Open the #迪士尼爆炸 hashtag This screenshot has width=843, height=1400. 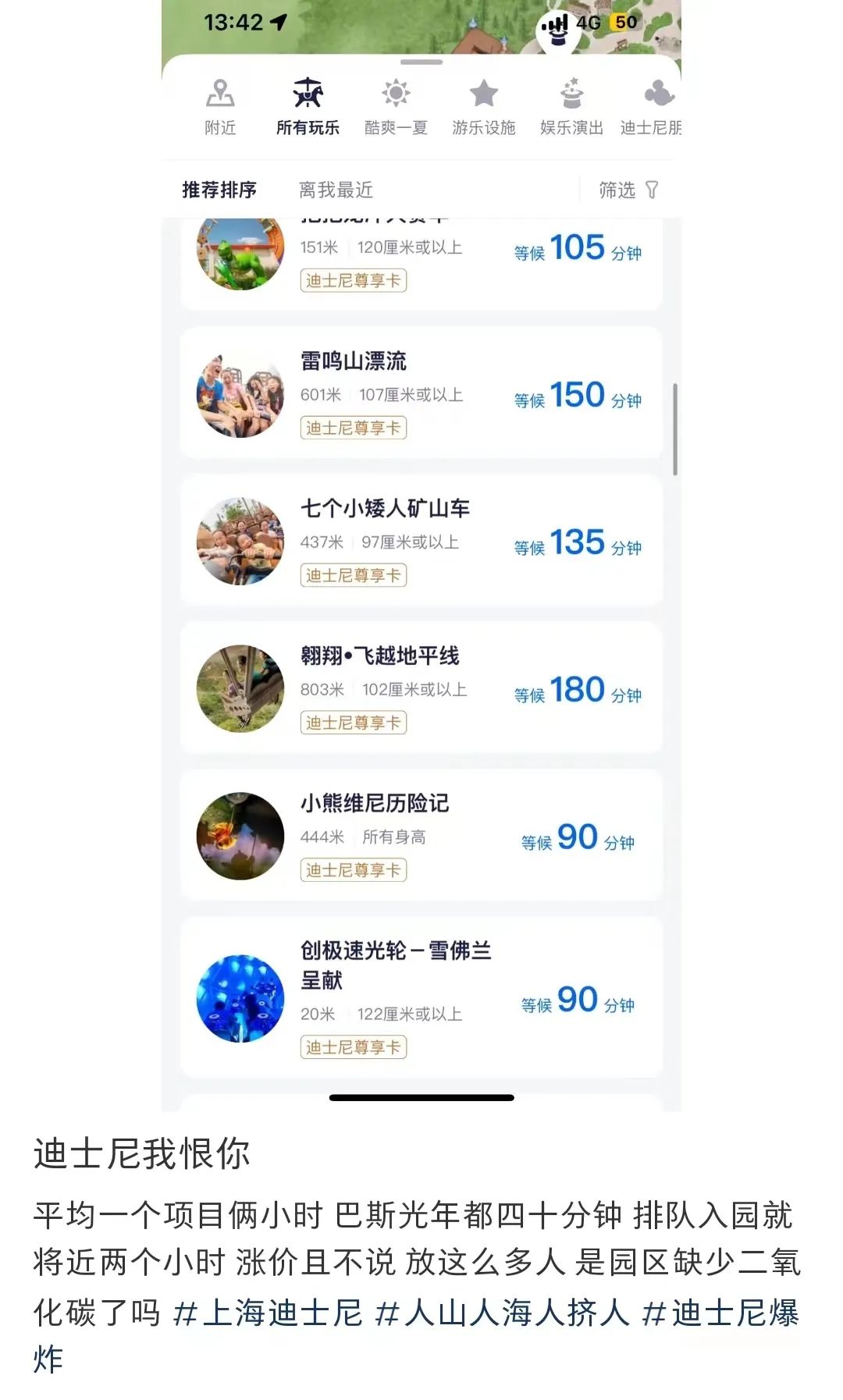(720, 1313)
